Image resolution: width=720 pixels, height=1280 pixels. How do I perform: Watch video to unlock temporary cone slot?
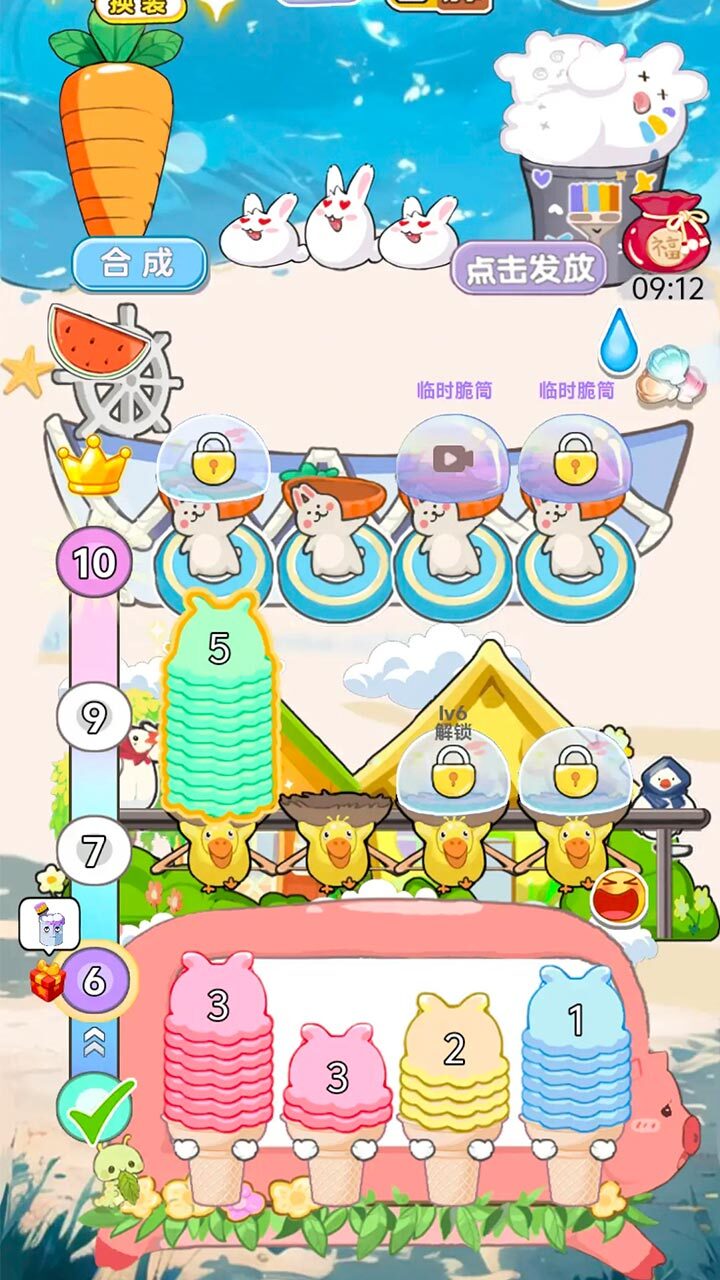453,459
